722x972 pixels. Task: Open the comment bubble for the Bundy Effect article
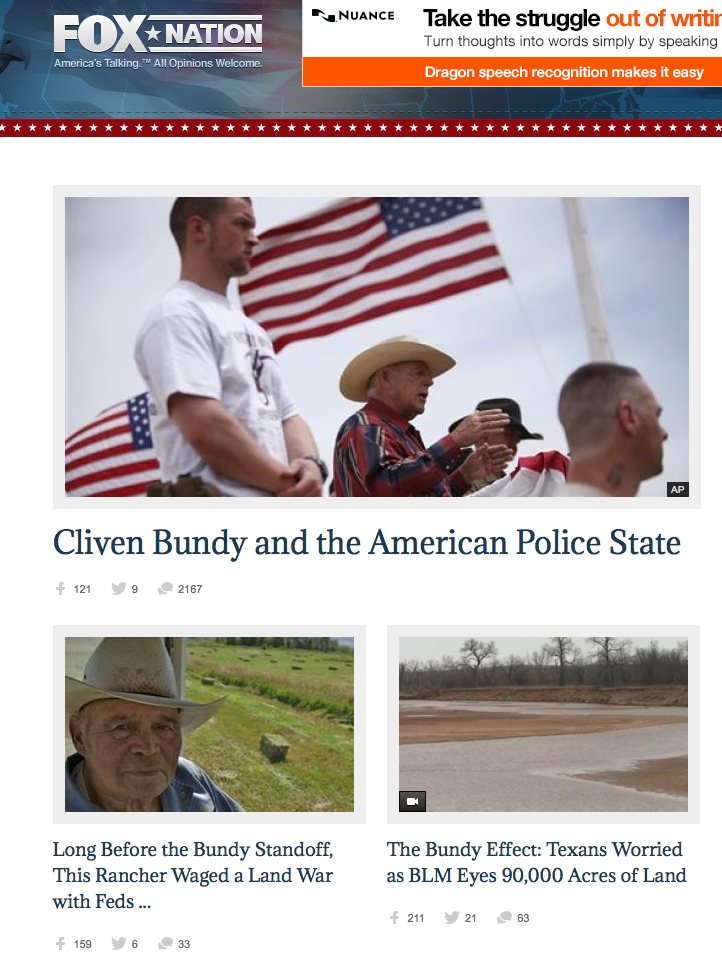[x=502, y=917]
